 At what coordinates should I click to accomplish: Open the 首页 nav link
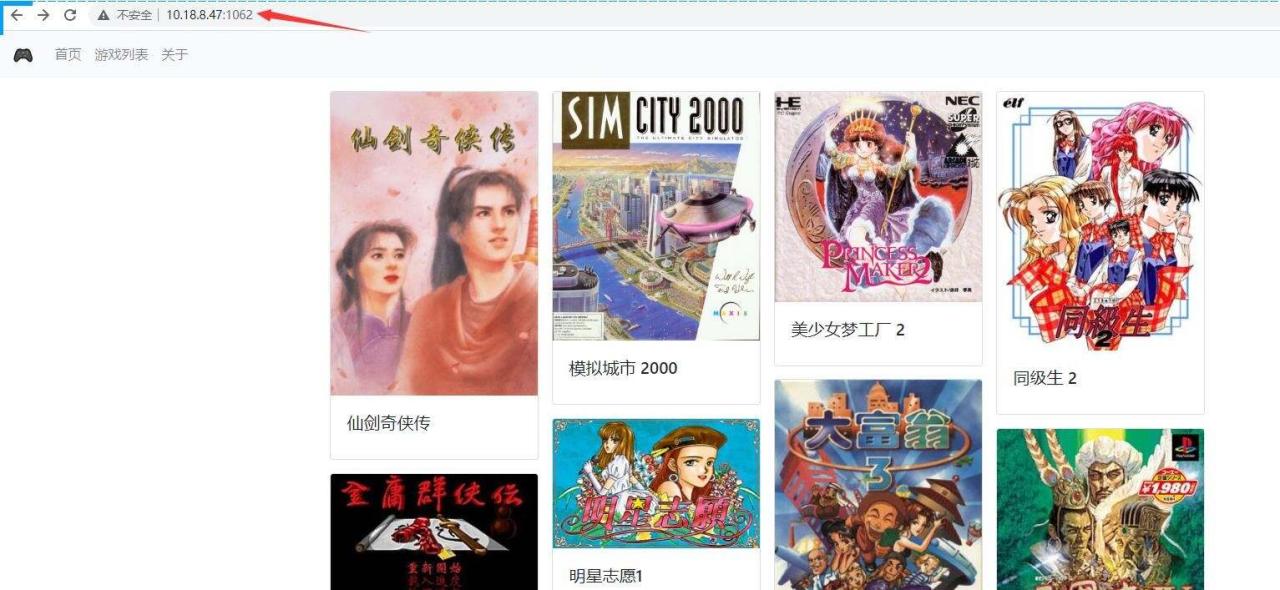tap(68, 55)
